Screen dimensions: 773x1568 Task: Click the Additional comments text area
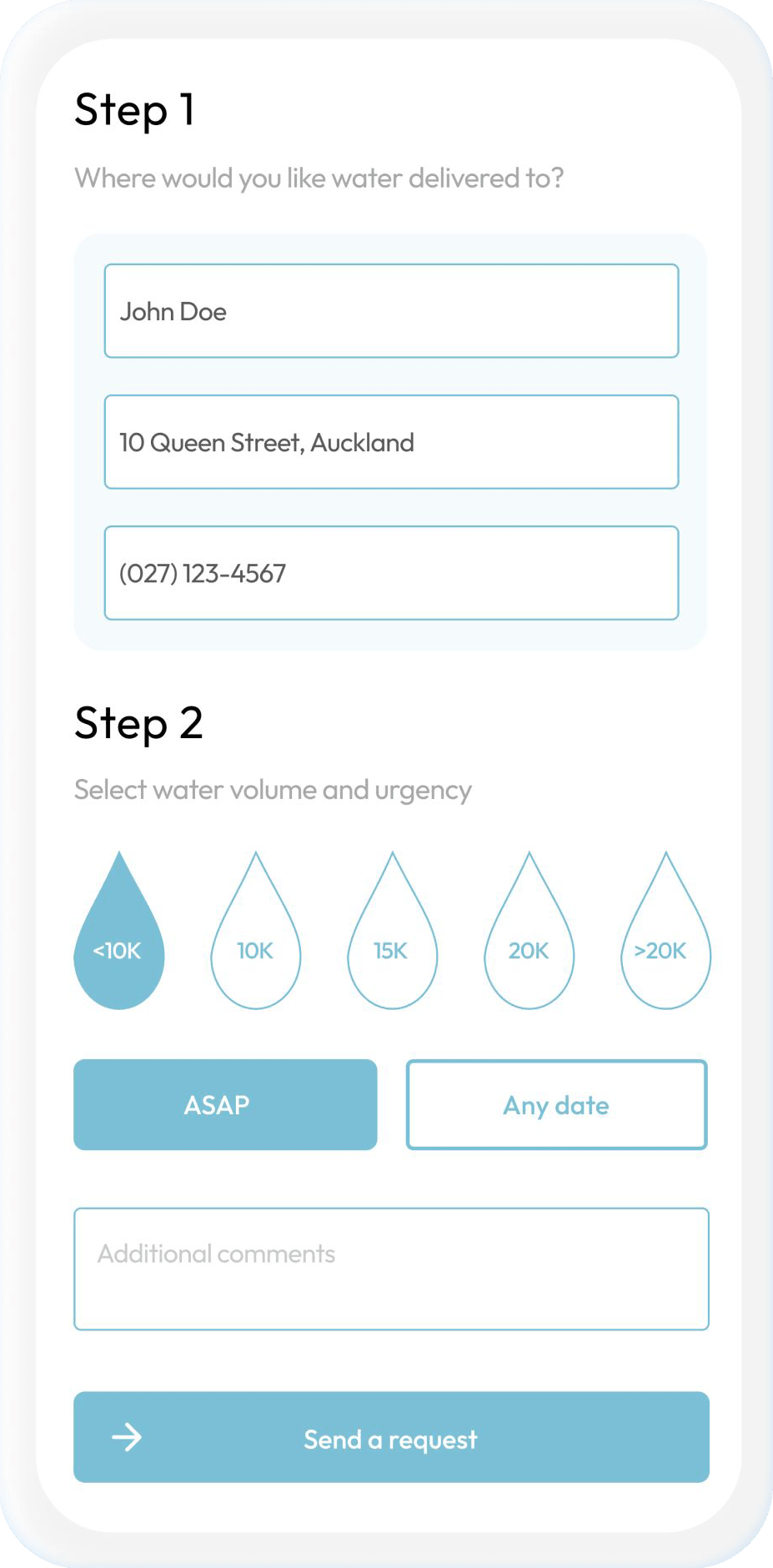(x=390, y=1268)
